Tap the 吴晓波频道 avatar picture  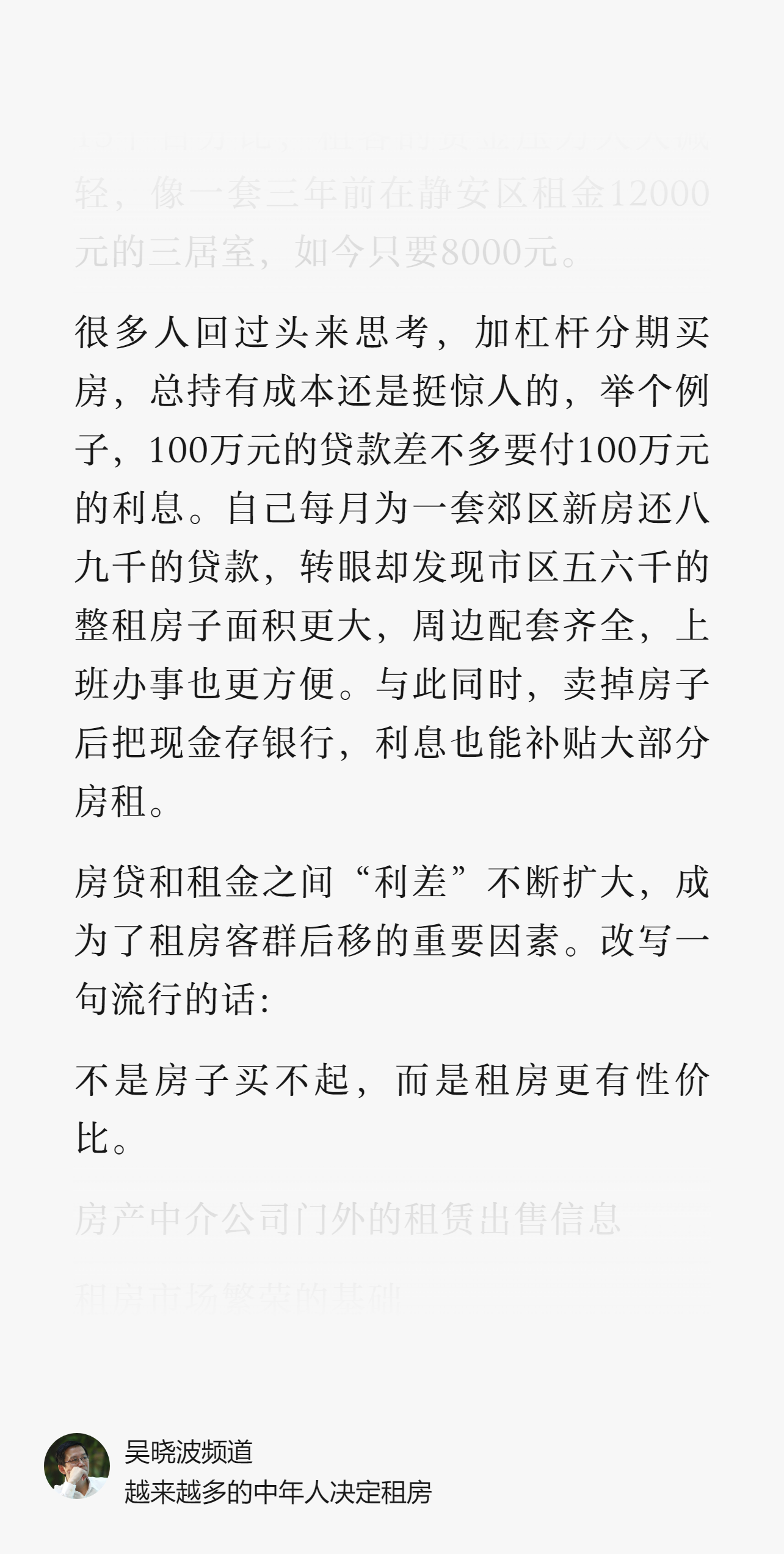pos(77,1465)
